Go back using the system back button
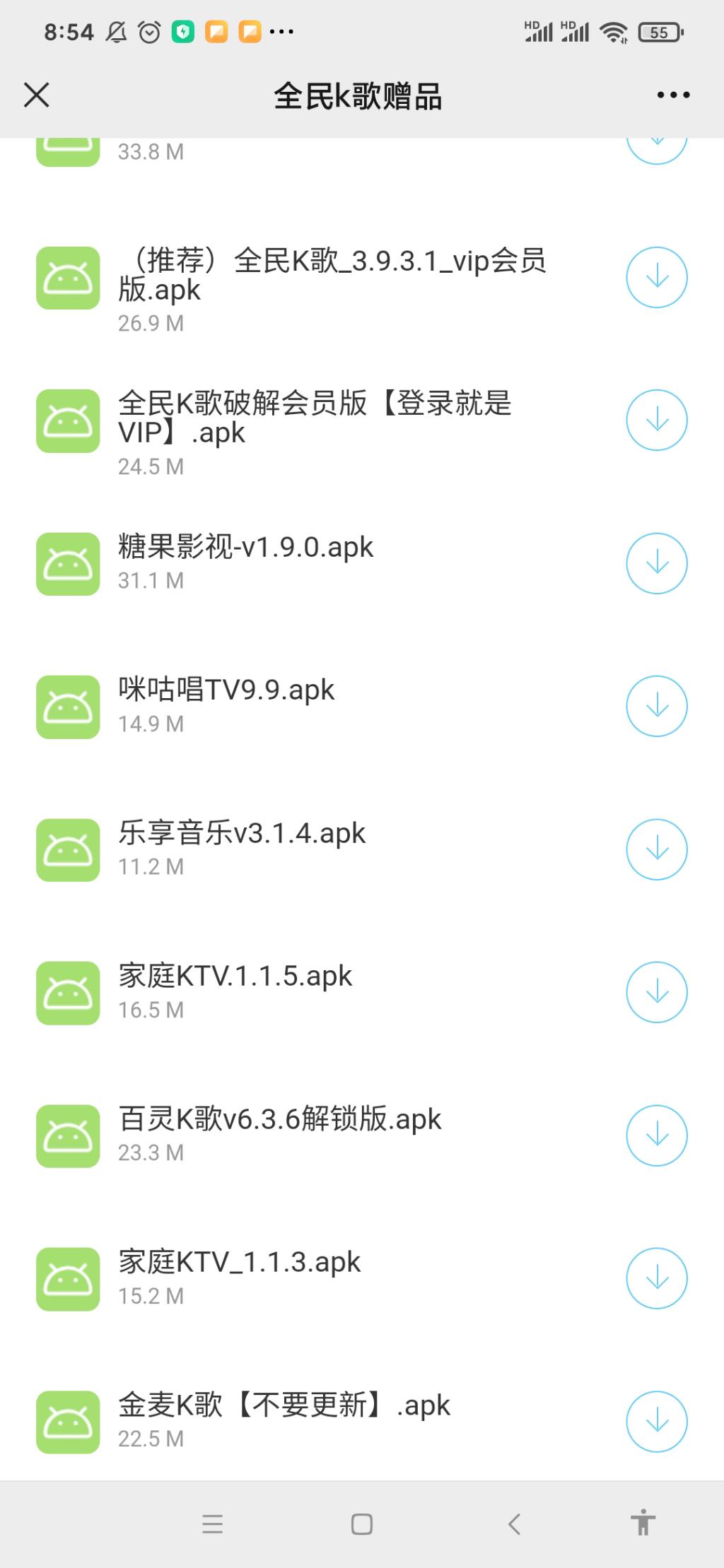 (515, 1524)
